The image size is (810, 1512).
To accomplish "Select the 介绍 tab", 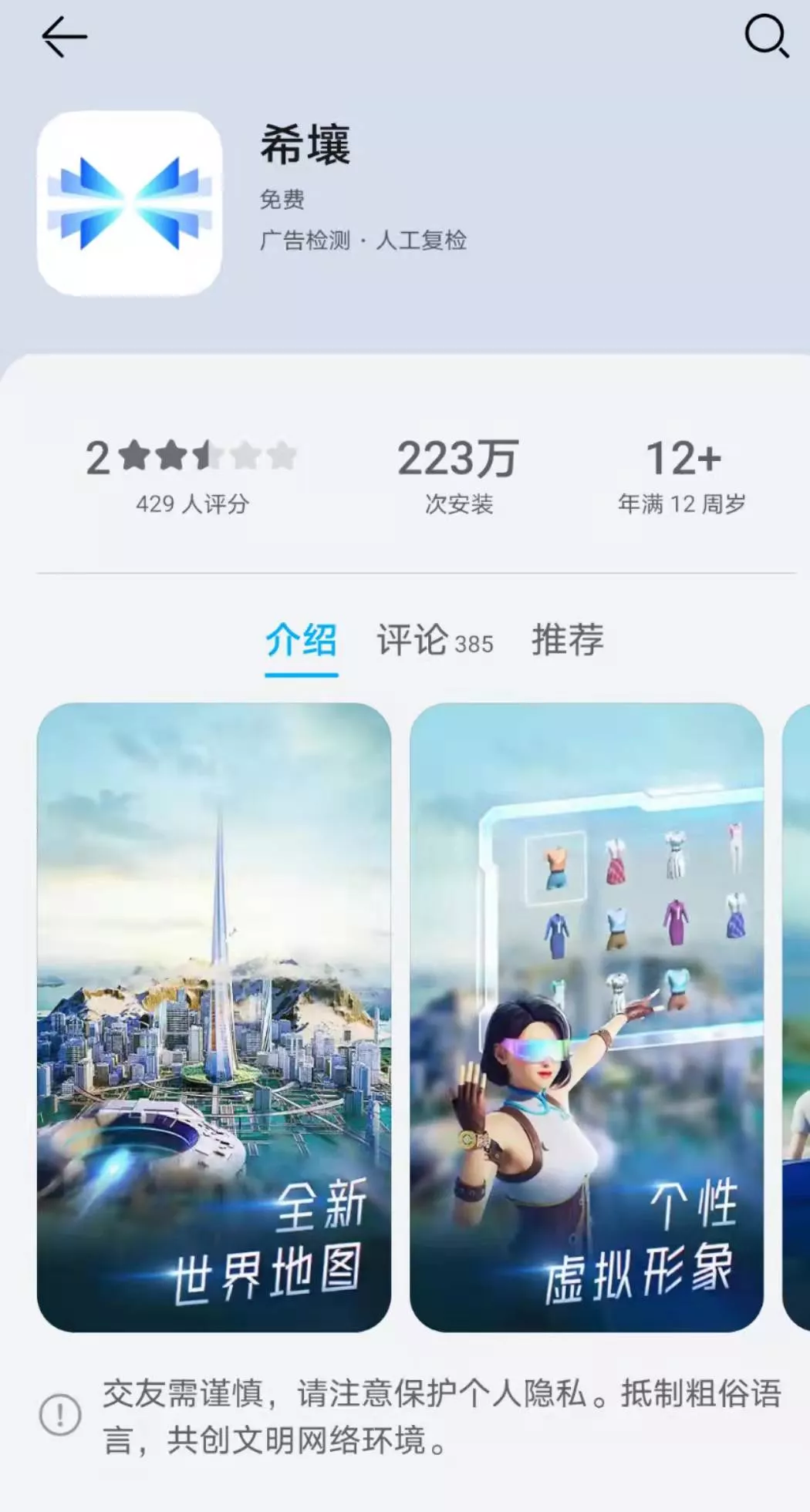I will (x=301, y=641).
